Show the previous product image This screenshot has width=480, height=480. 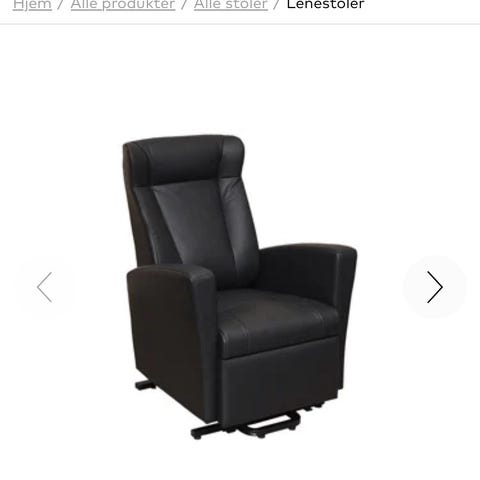click(x=45, y=287)
